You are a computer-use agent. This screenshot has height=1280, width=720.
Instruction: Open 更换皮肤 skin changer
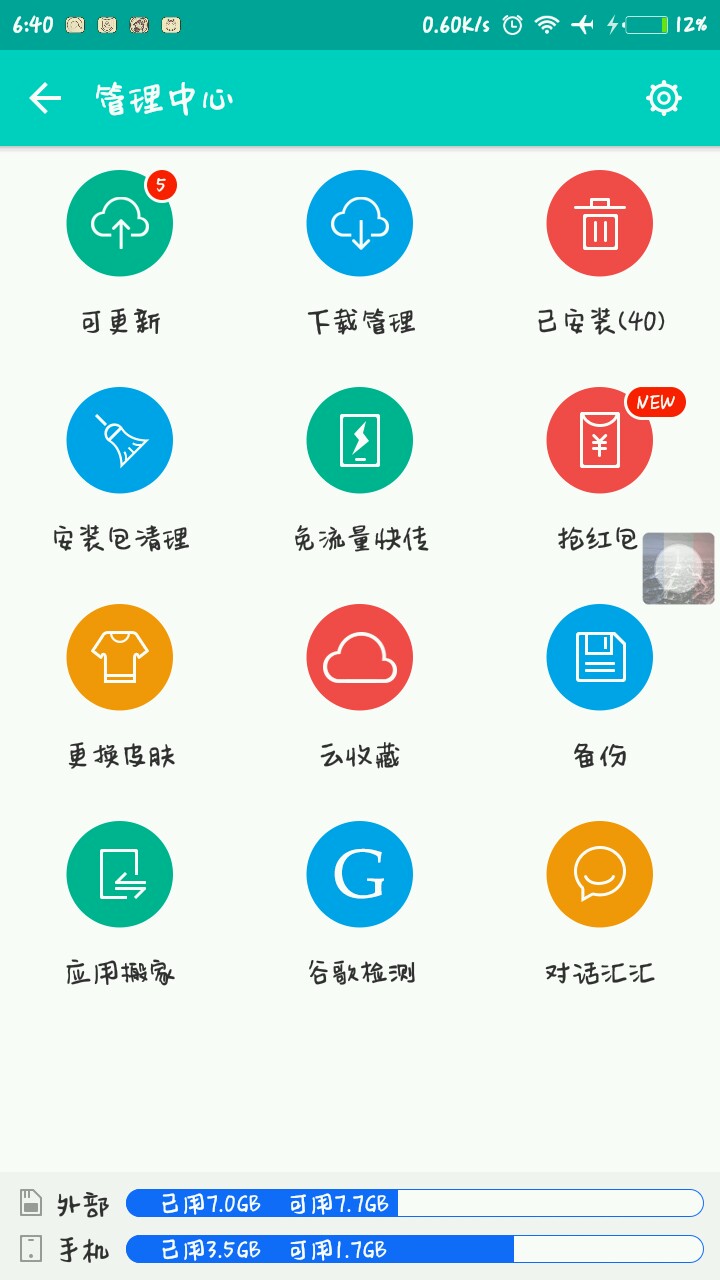[120, 657]
